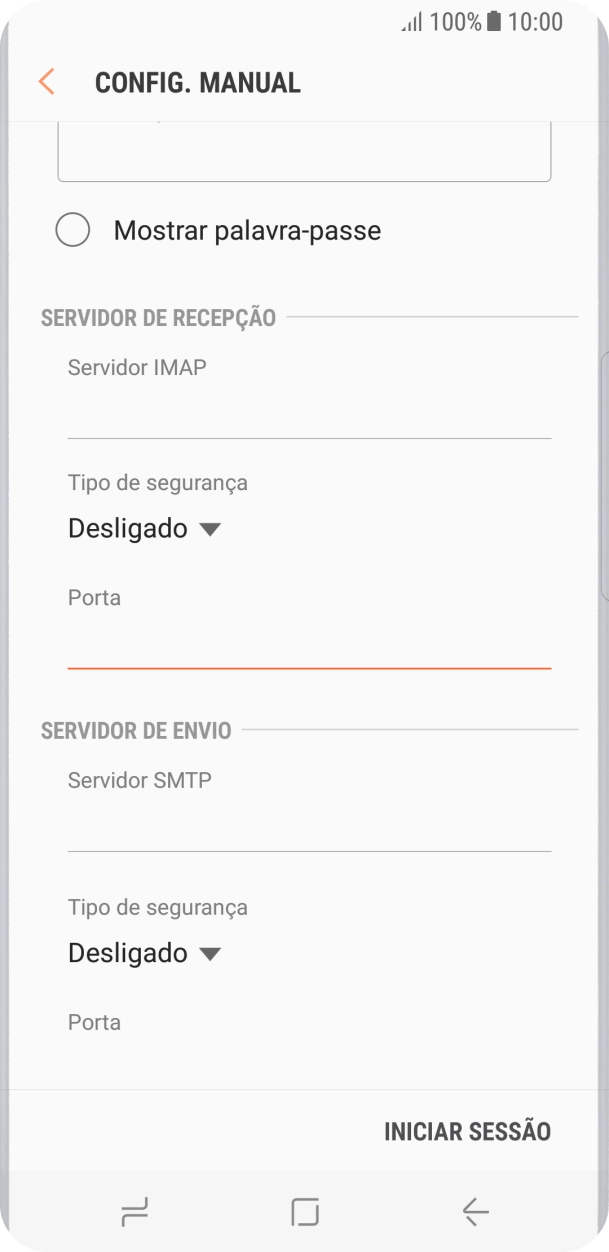Go back from Config. Manual screen
Image resolution: width=609 pixels, height=1252 pixels.
coord(46,82)
